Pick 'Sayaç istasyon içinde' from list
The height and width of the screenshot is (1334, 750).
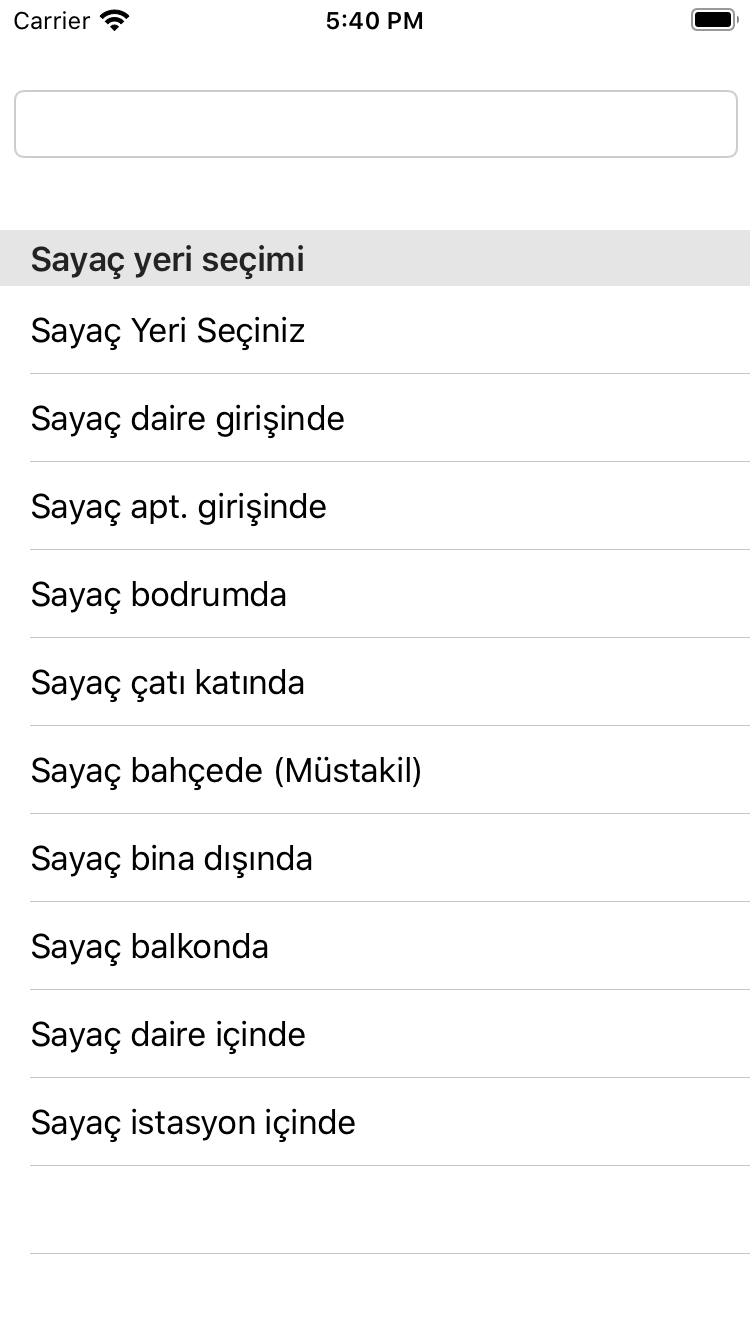pyautogui.click(x=375, y=1122)
